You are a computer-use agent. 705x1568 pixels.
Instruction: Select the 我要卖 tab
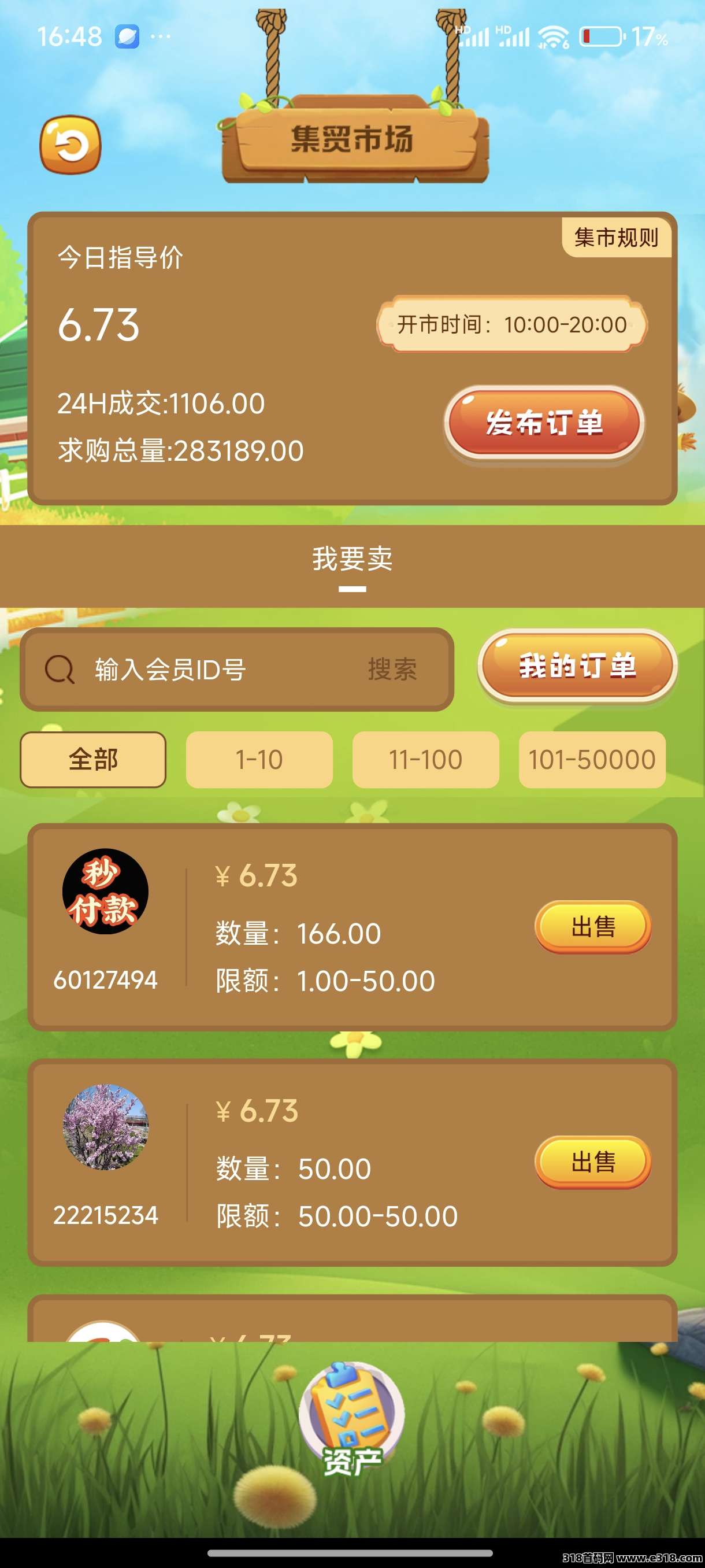click(352, 560)
